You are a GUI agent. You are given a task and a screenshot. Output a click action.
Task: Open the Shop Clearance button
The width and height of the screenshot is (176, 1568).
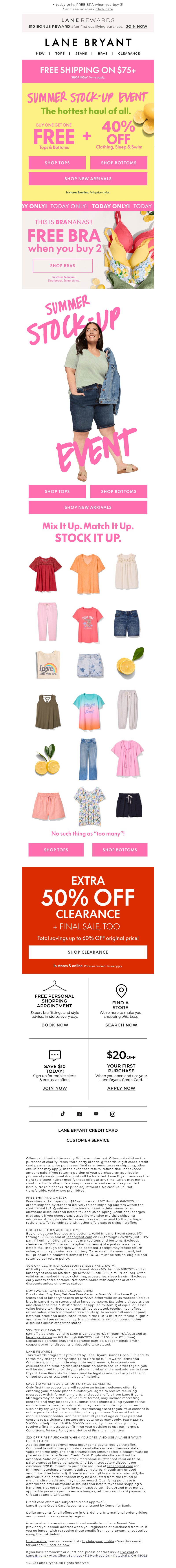(88, 952)
